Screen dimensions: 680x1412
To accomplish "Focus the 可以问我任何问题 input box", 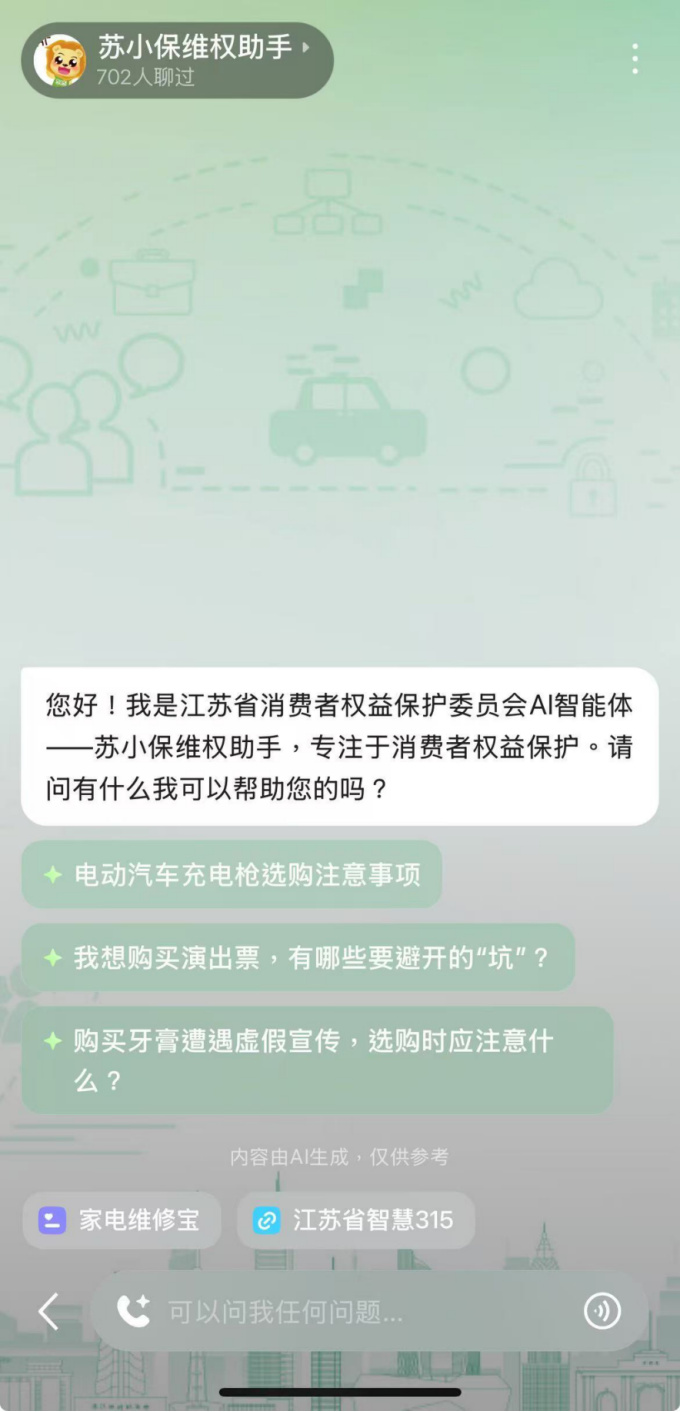I will (x=368, y=1311).
